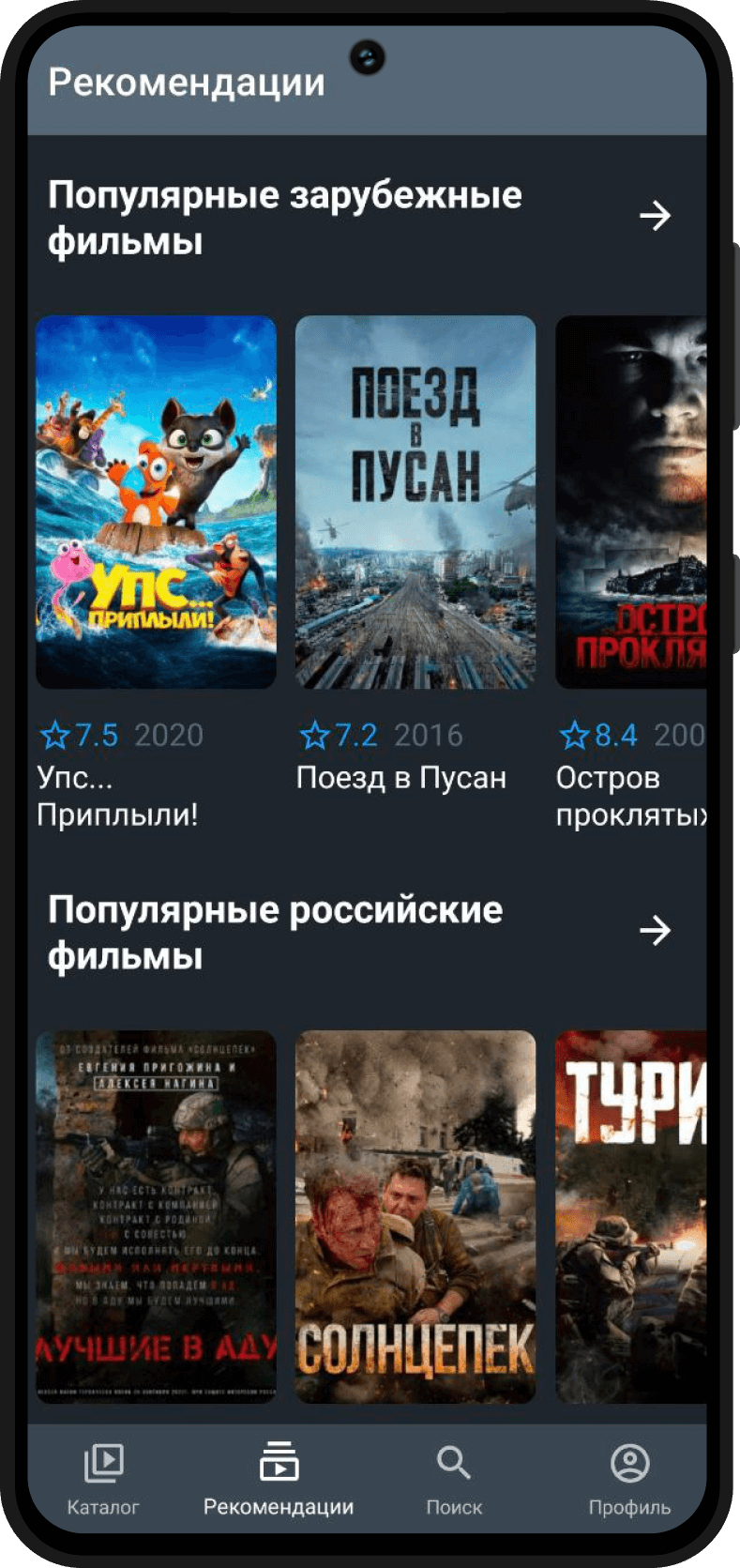Open the Поезд в Пусан movie card
740x1568 pixels.
[x=415, y=502]
